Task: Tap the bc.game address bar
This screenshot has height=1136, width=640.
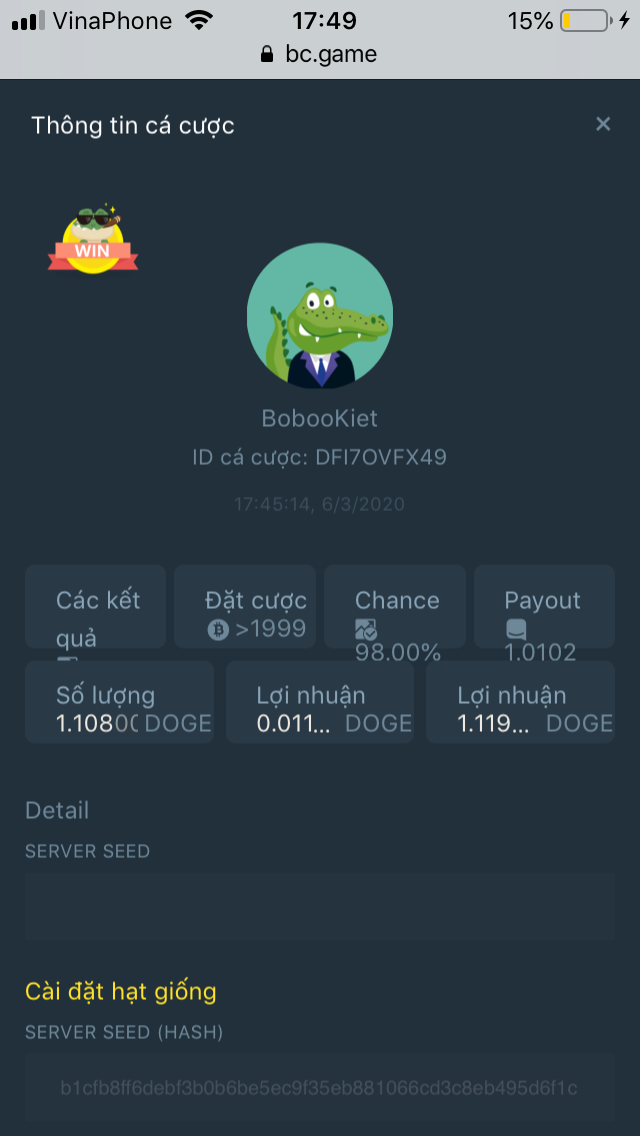Action: click(320, 54)
